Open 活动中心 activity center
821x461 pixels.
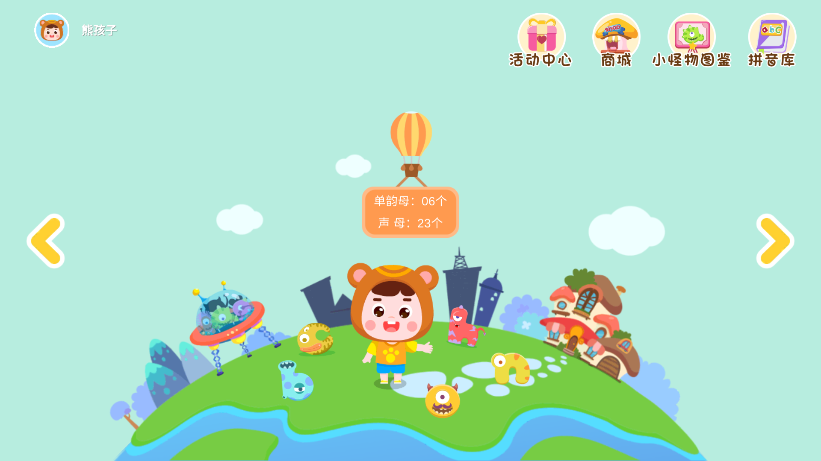point(541,37)
